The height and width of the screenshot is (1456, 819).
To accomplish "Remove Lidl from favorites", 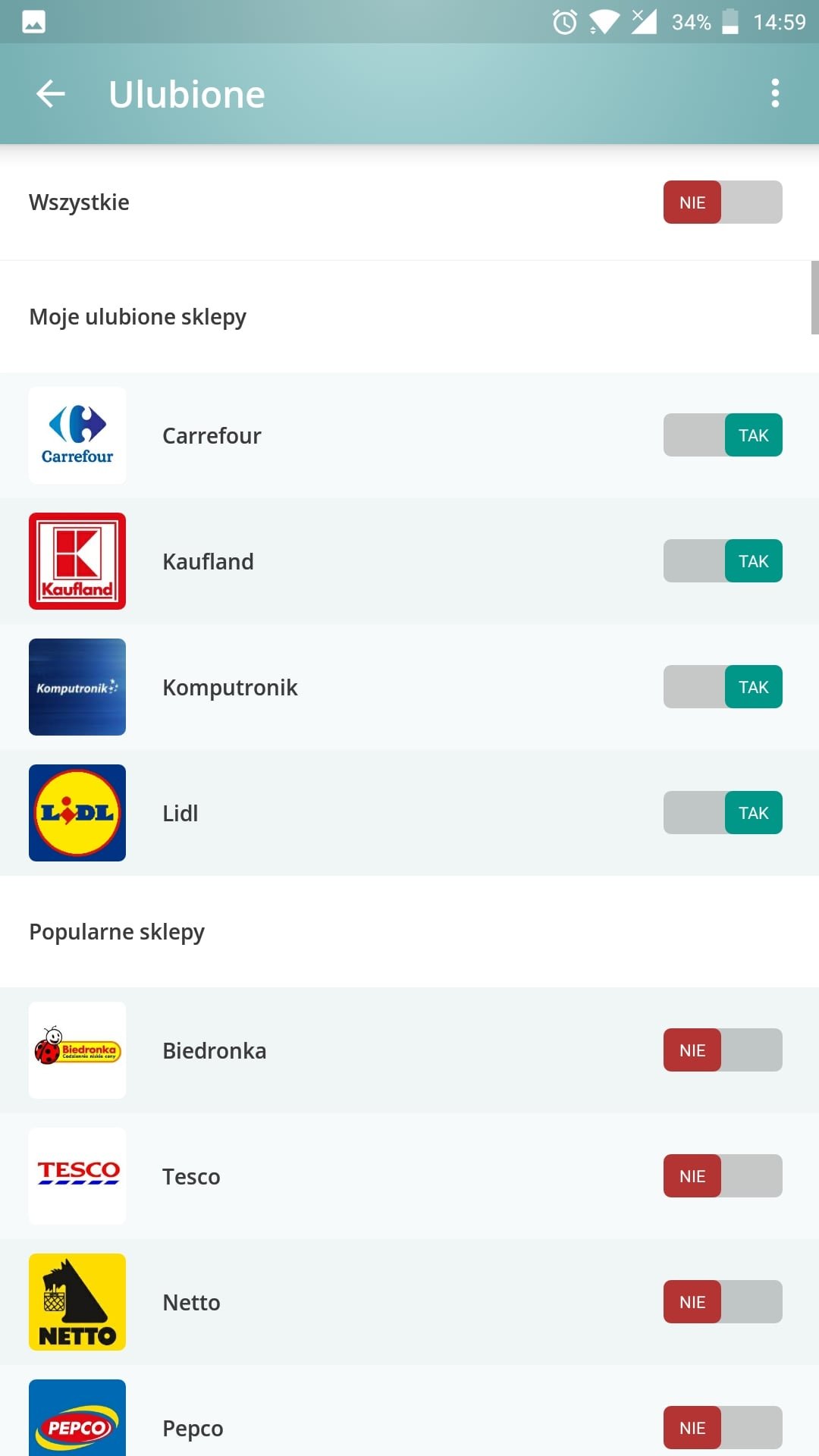I will 723,813.
